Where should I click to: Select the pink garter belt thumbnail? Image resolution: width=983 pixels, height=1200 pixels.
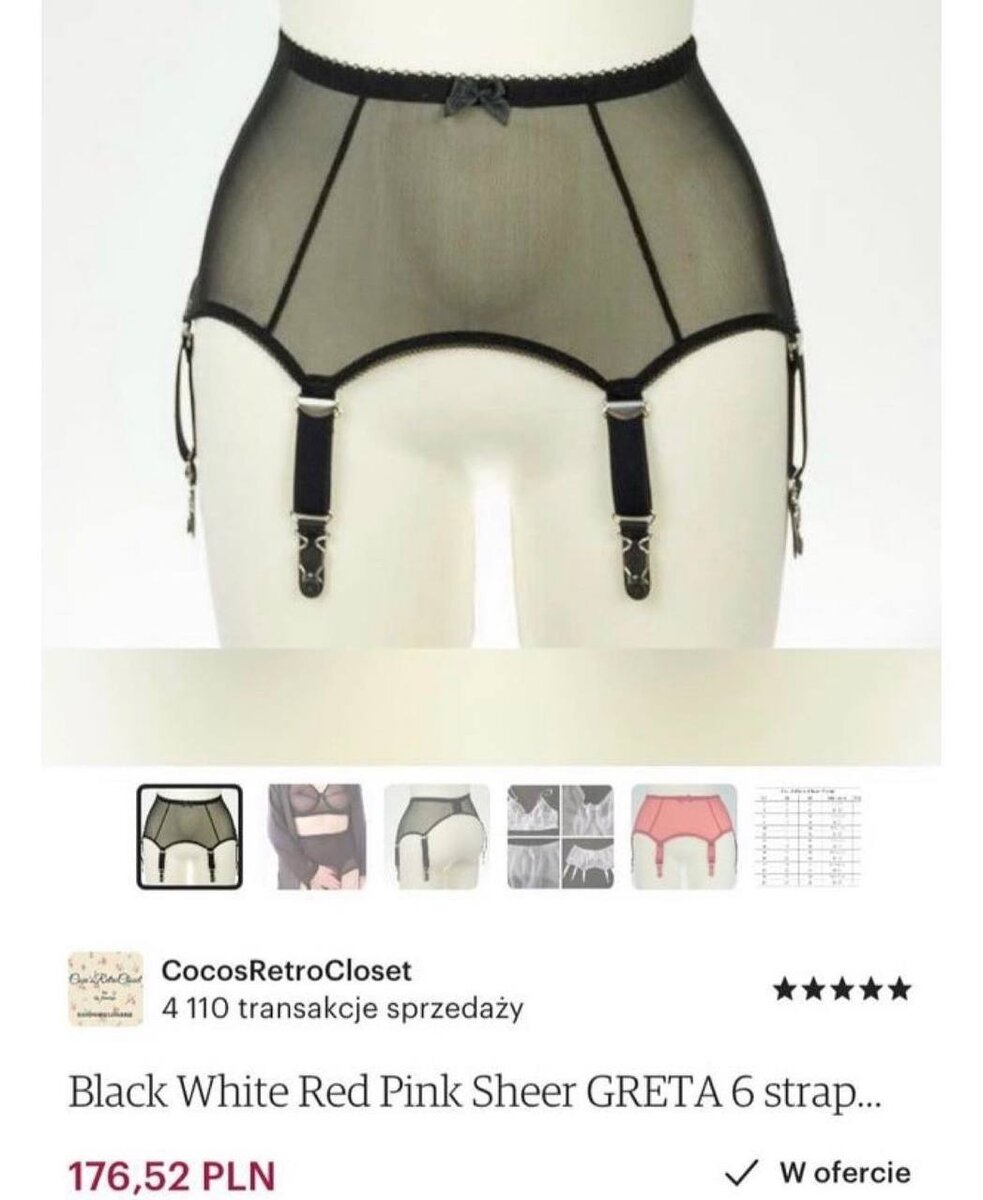click(x=684, y=836)
